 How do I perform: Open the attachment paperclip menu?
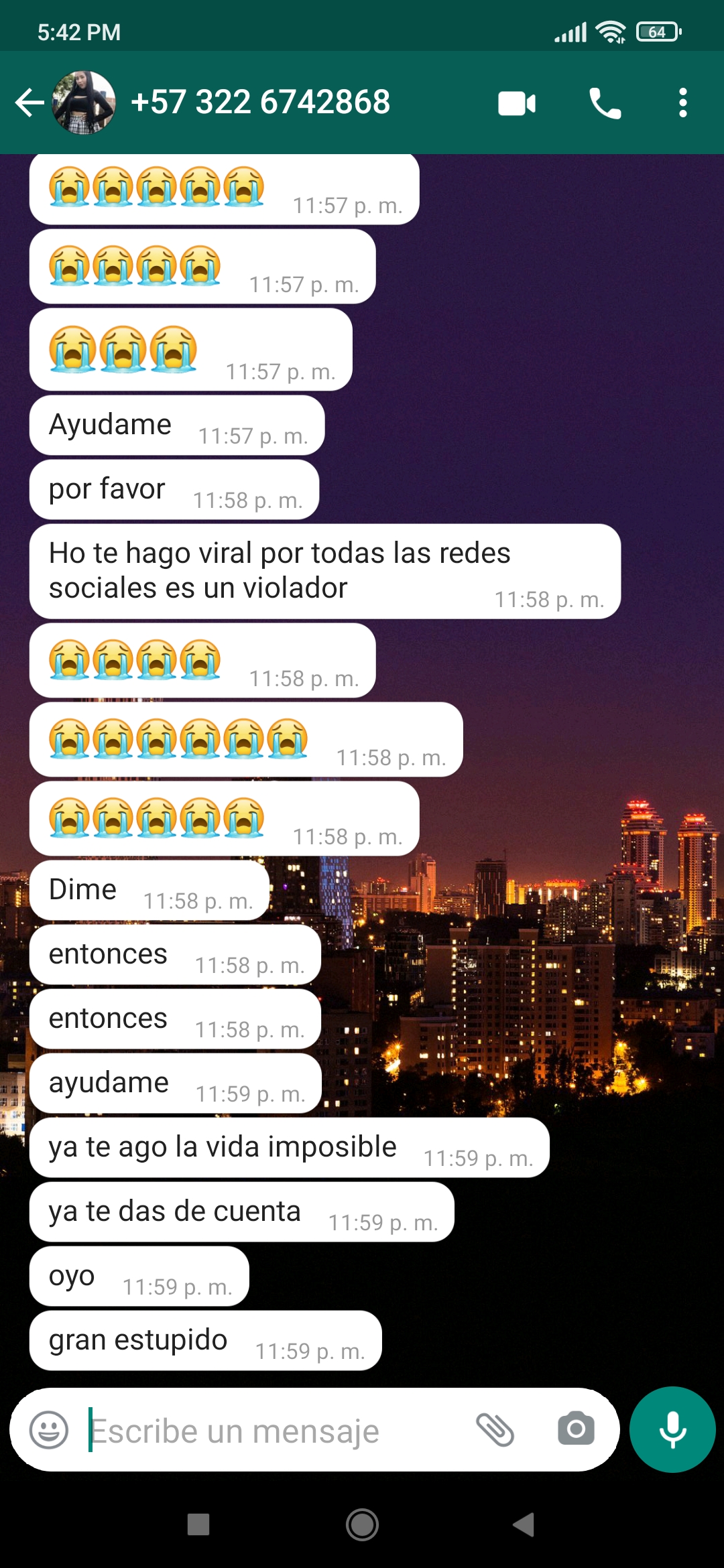click(x=495, y=1430)
